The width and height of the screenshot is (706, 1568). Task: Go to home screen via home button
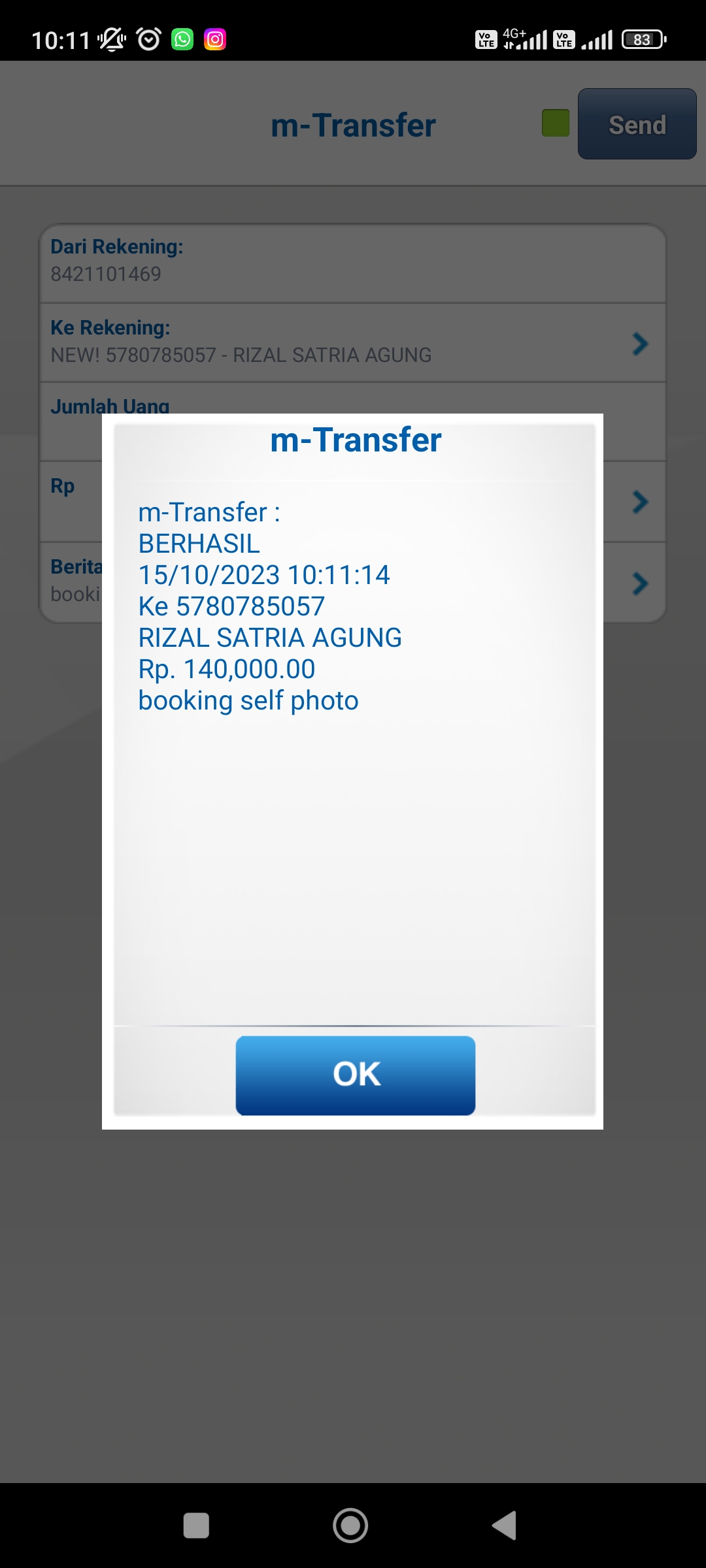click(x=350, y=1526)
